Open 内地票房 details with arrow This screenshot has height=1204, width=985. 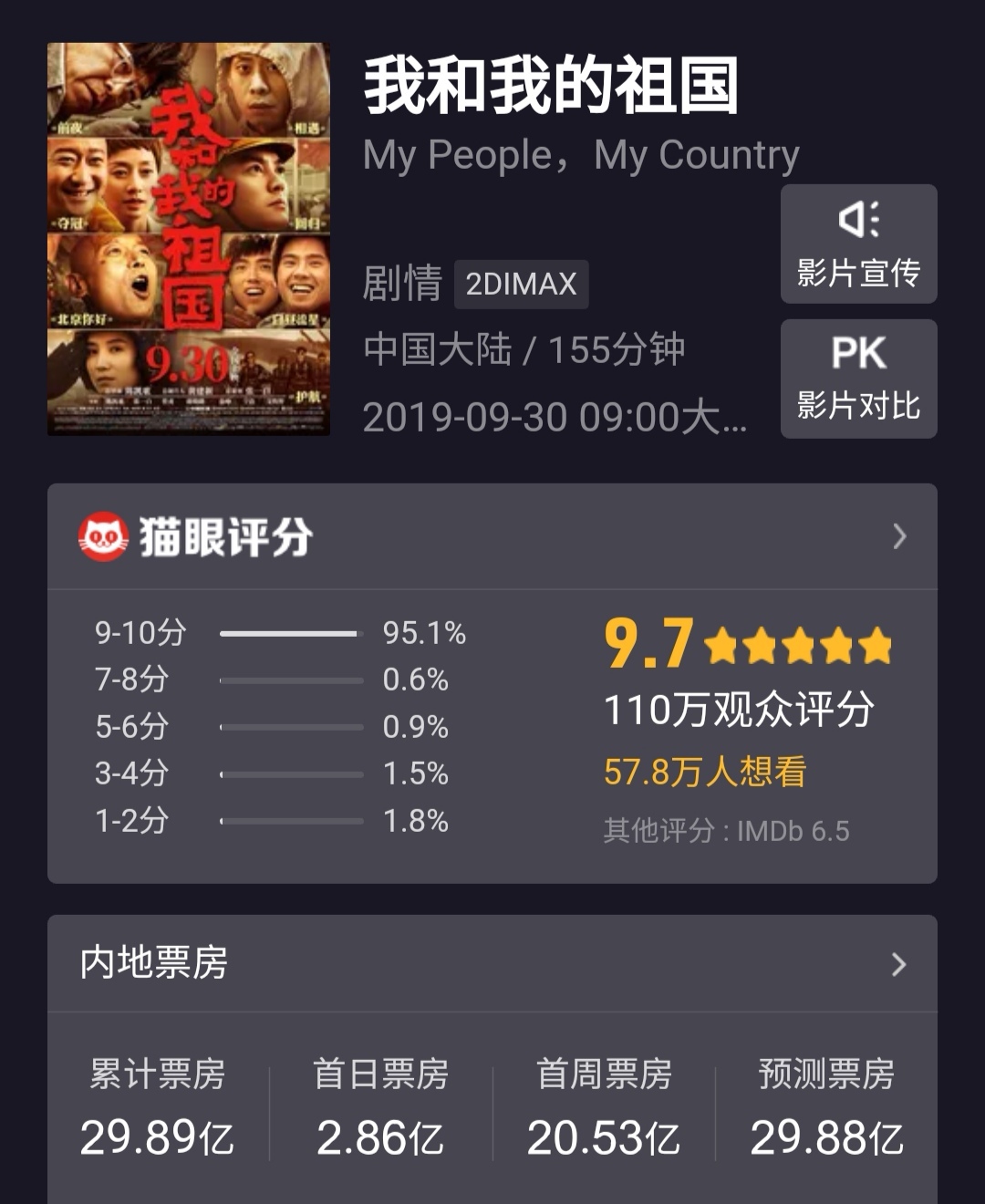(898, 963)
